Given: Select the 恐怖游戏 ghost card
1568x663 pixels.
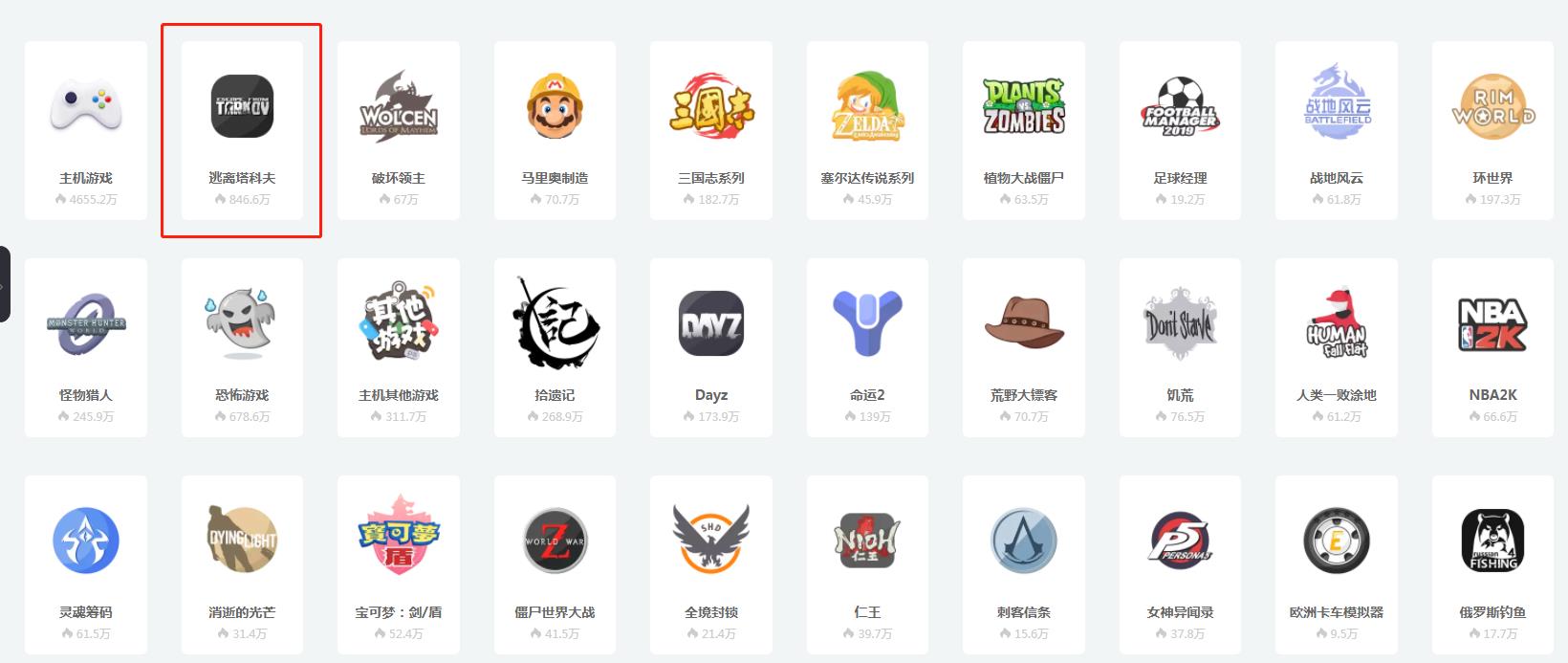Looking at the screenshot, I should coord(242,347).
